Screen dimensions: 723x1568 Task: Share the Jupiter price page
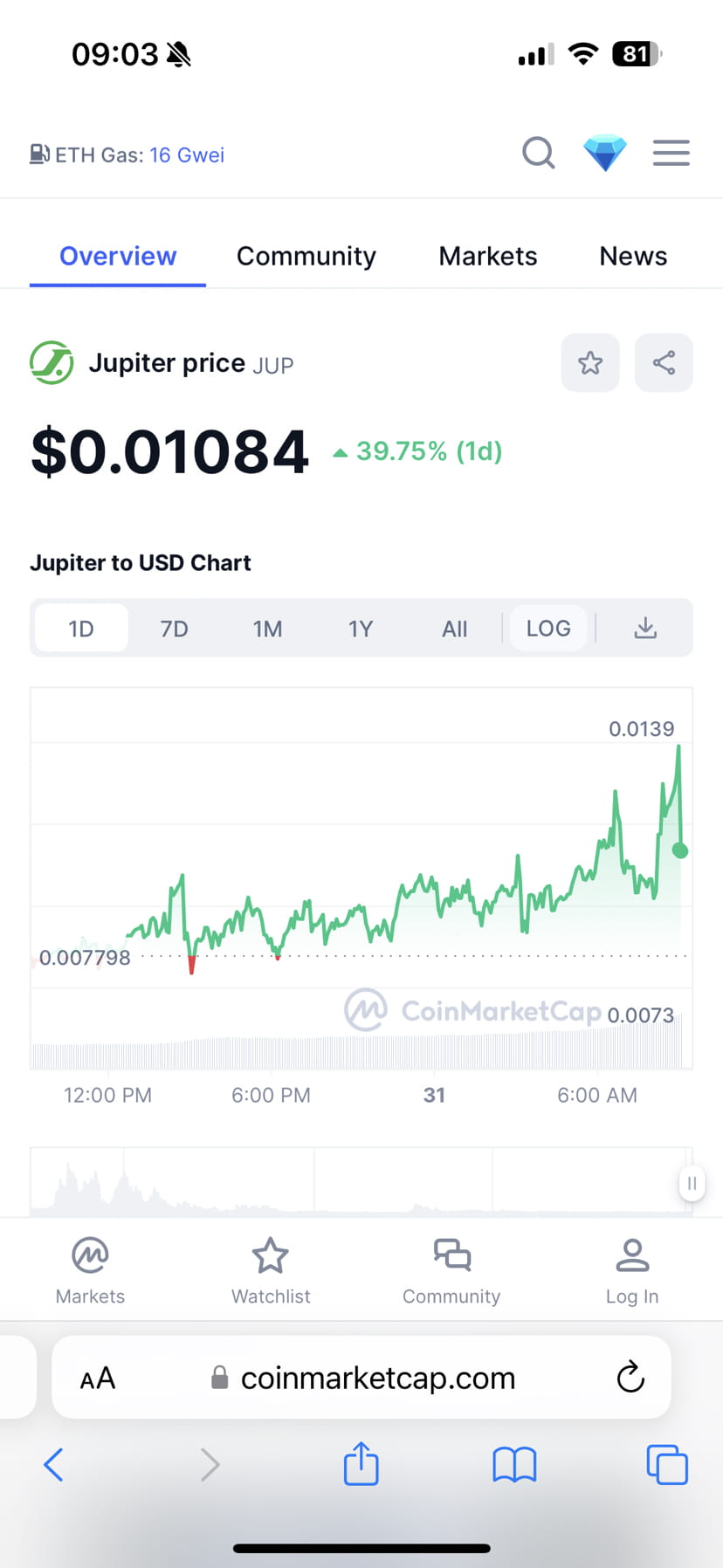click(x=664, y=362)
